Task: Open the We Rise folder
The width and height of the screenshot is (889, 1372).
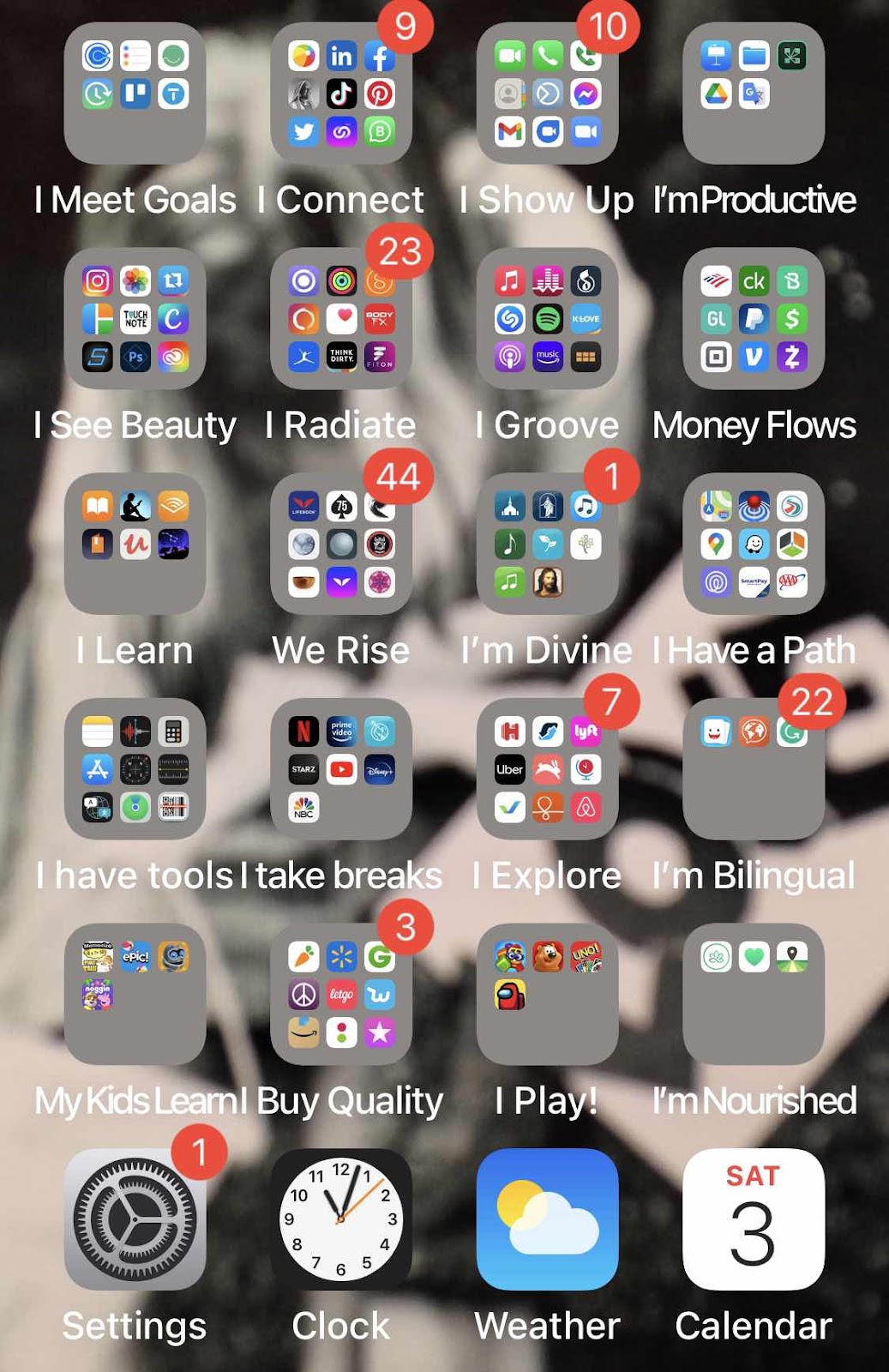Action: (x=341, y=544)
